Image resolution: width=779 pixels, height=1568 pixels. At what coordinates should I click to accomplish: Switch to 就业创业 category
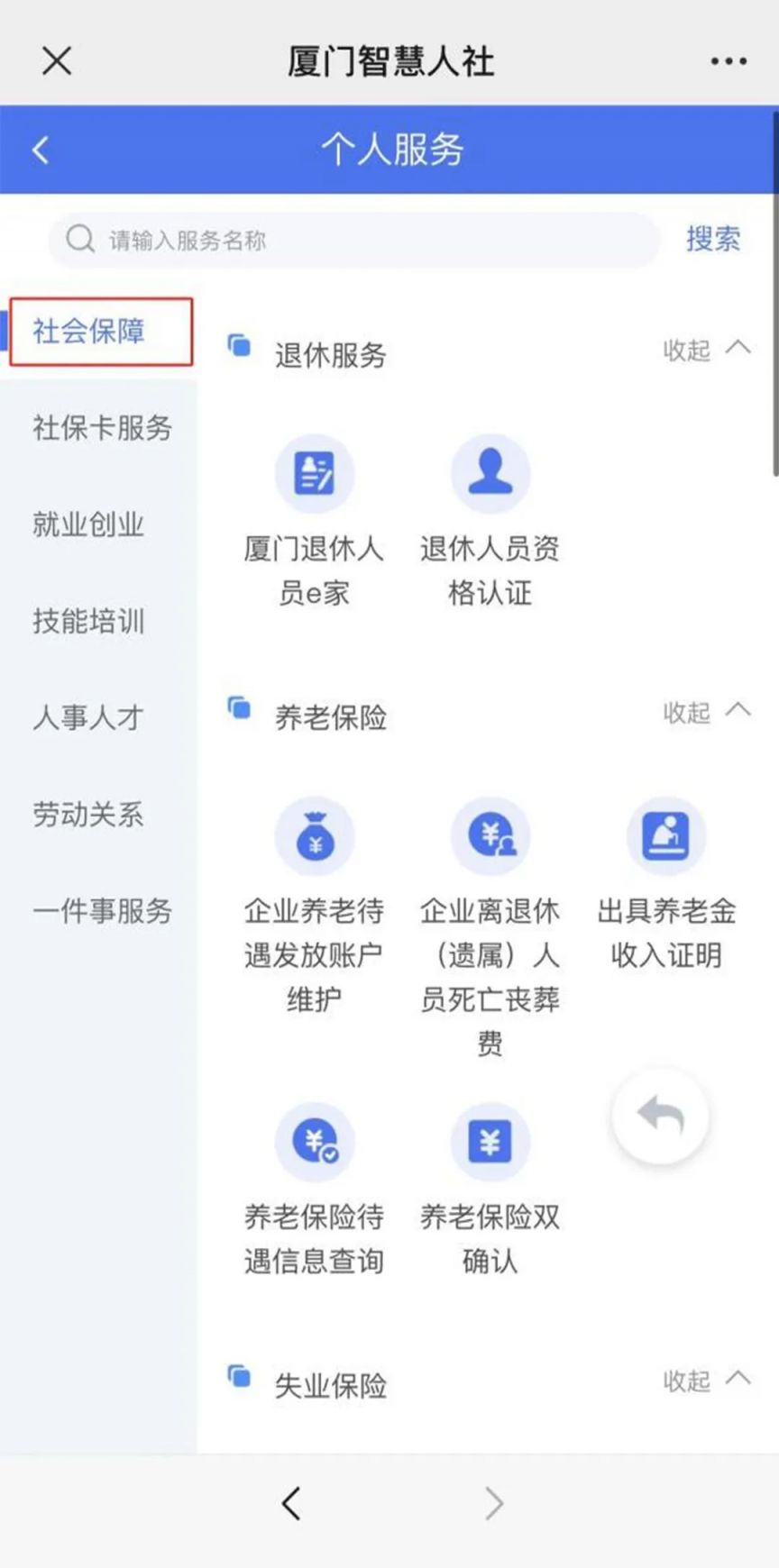click(x=88, y=524)
